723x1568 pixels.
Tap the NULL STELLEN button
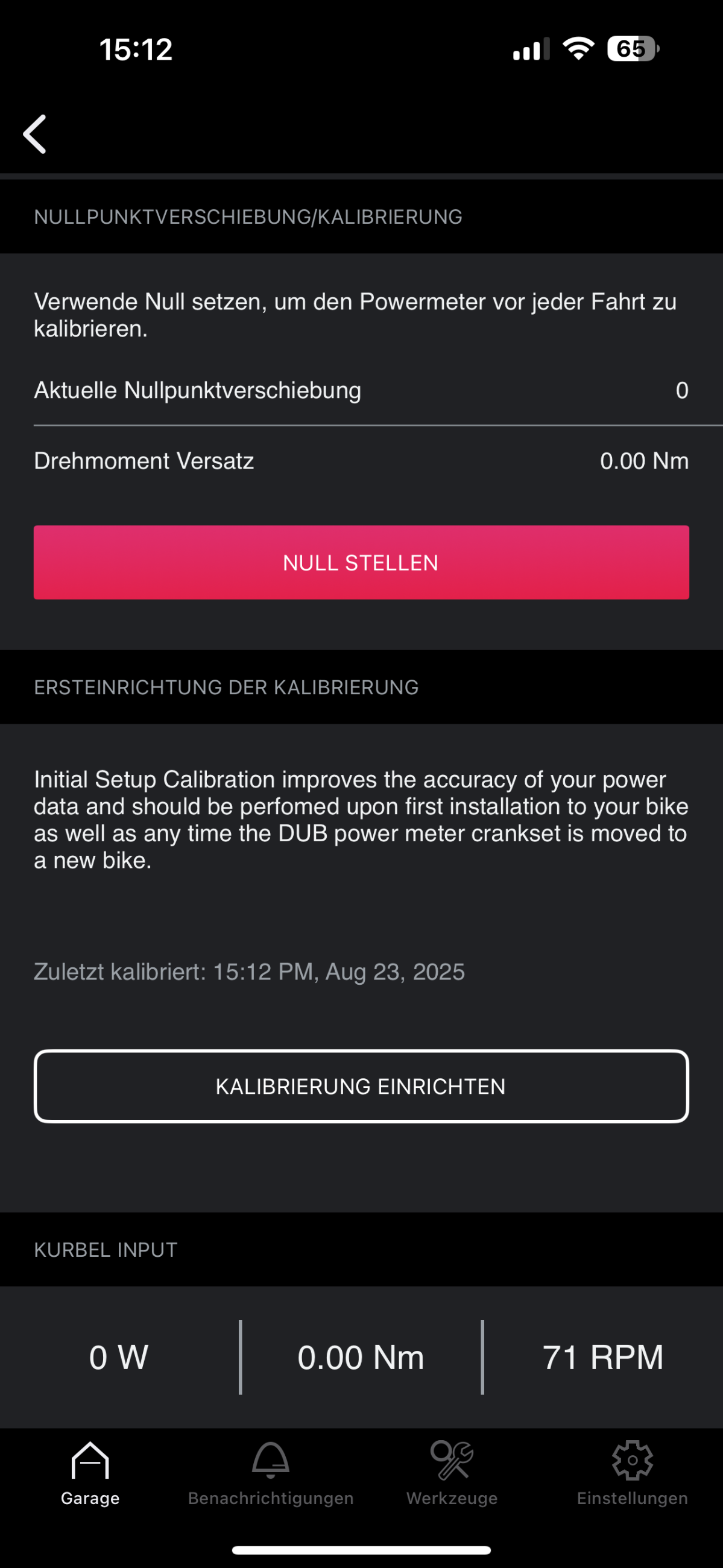(x=362, y=563)
